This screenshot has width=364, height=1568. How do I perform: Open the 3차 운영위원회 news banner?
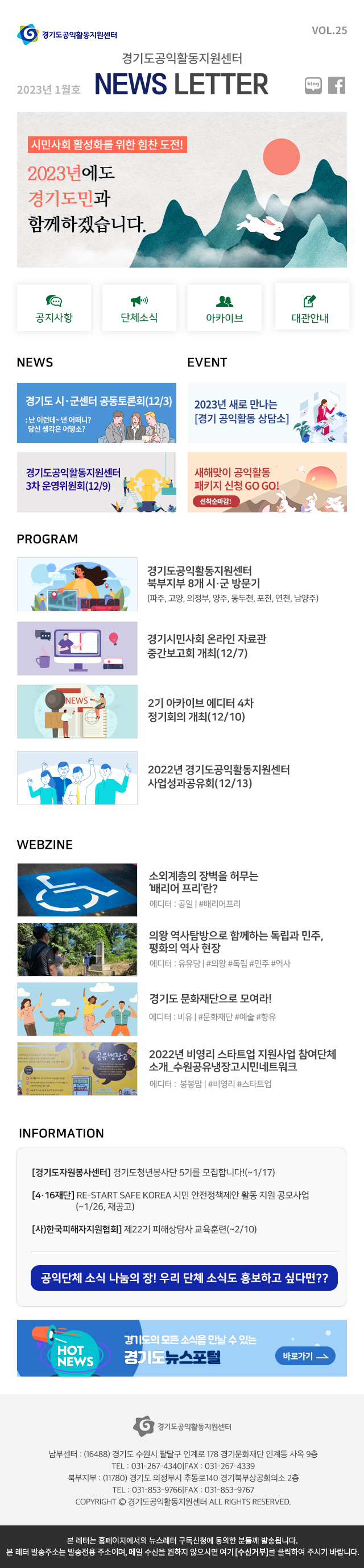96,482
